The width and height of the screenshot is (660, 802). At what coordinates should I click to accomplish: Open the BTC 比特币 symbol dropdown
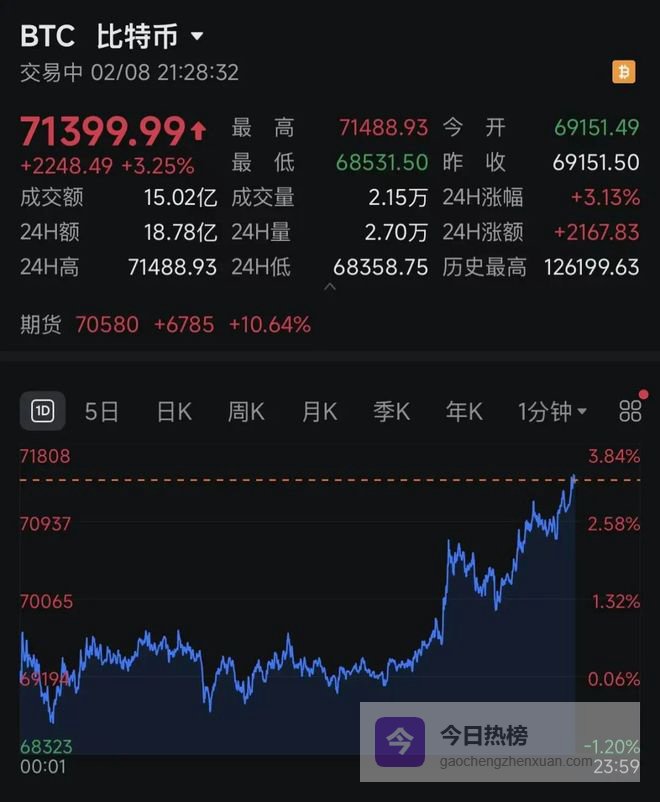[x=197, y=37]
